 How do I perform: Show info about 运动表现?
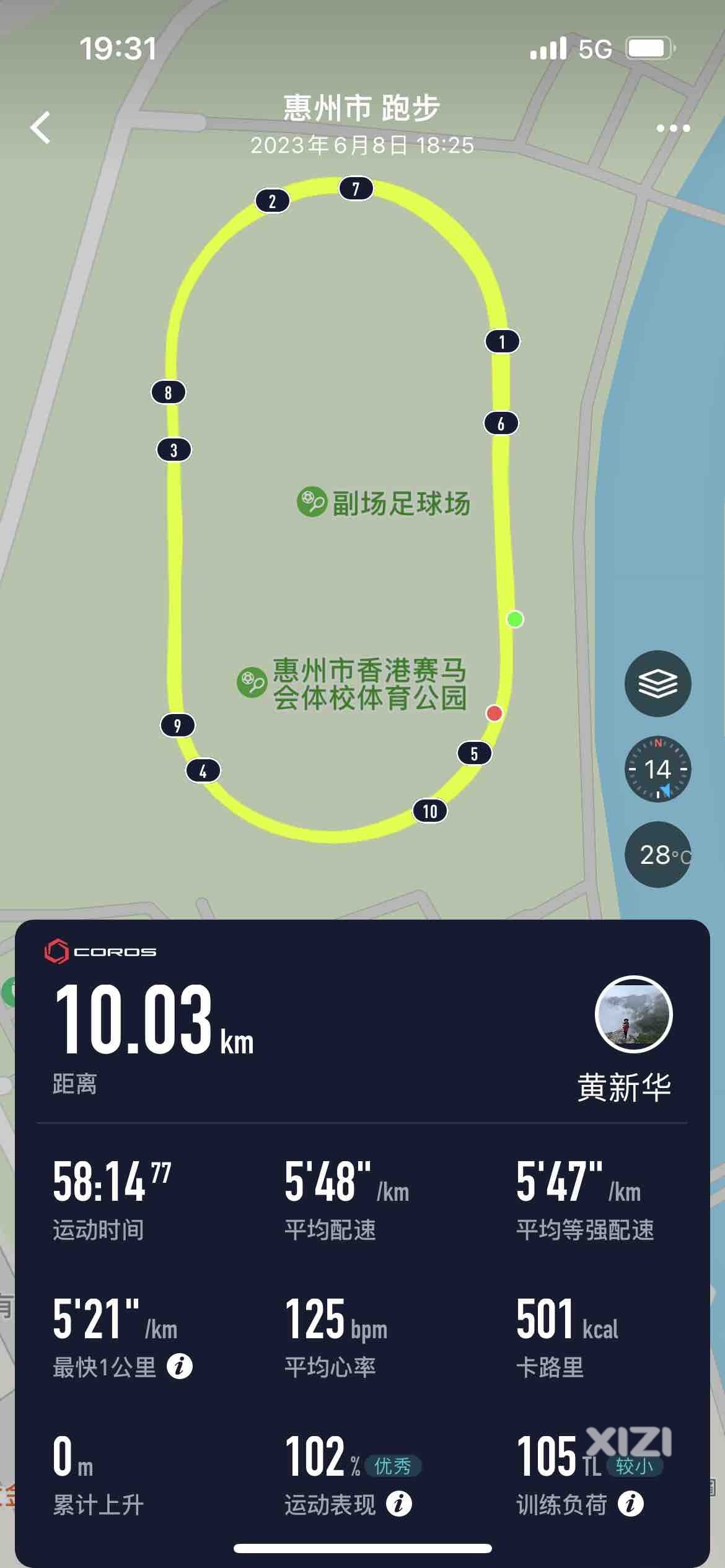click(x=399, y=1503)
